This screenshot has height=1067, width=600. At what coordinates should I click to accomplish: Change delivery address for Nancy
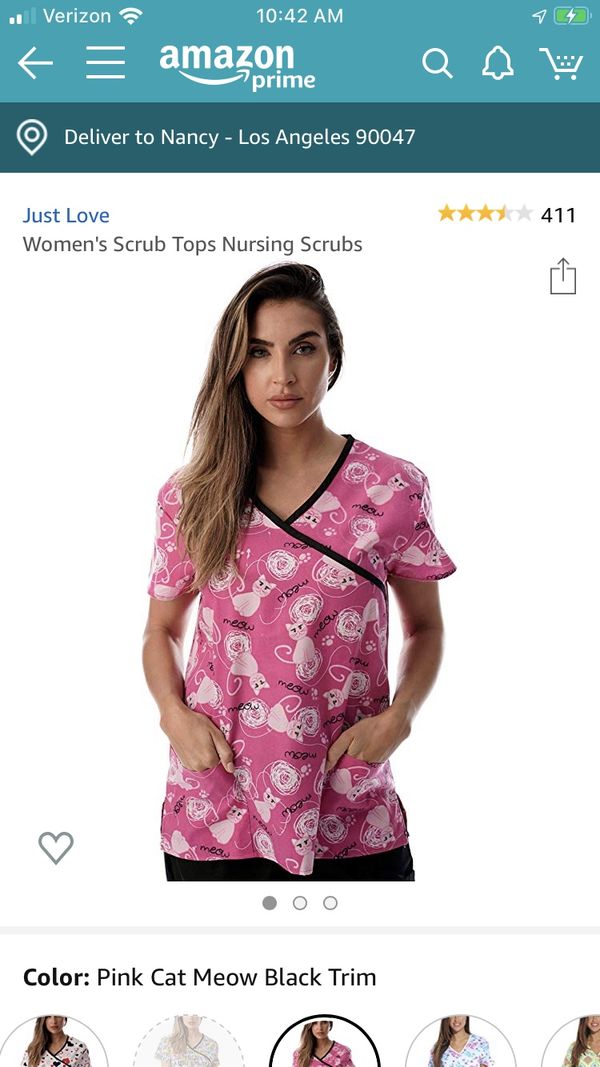tap(300, 137)
